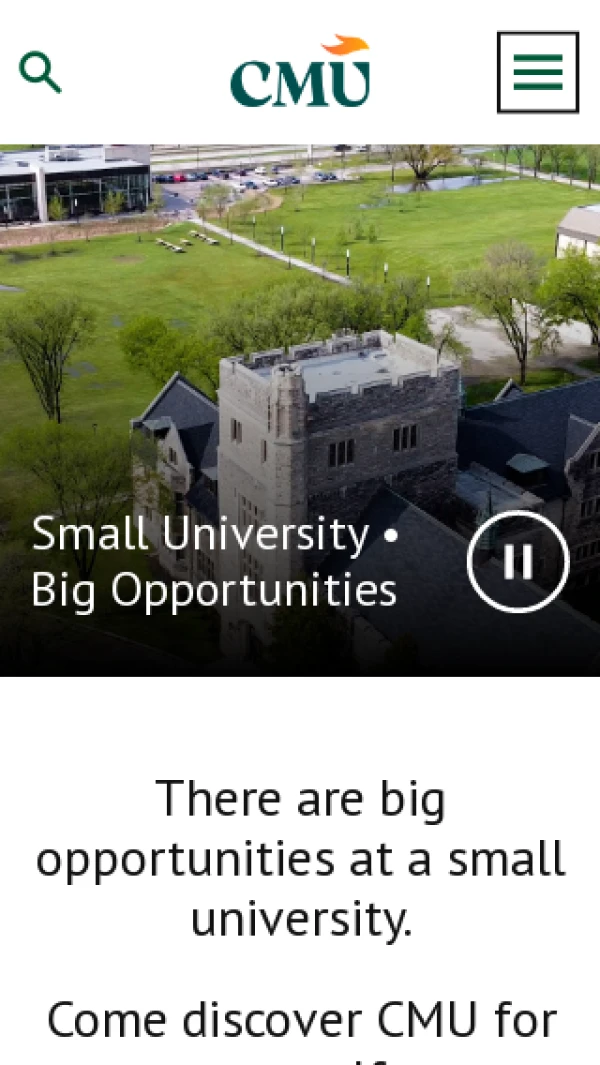Open the hamburger navigation menu

pyautogui.click(x=538, y=72)
